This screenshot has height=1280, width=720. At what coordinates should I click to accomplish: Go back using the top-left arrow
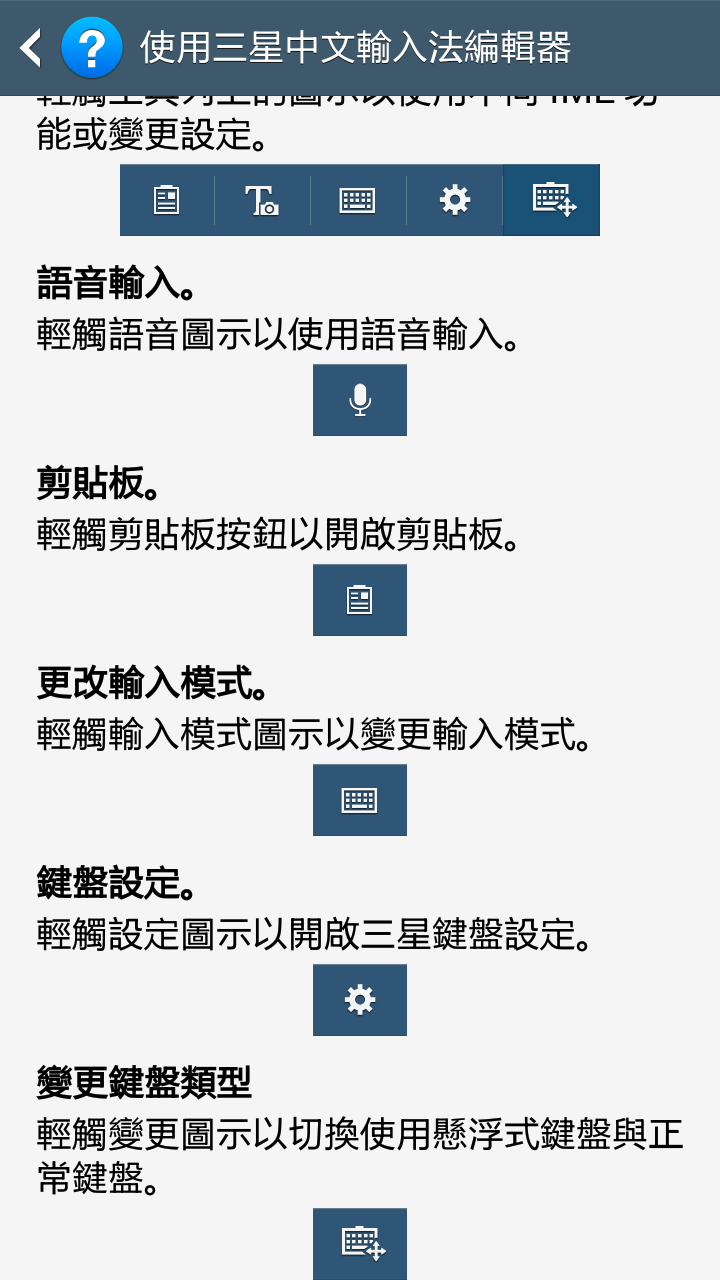[x=31, y=48]
